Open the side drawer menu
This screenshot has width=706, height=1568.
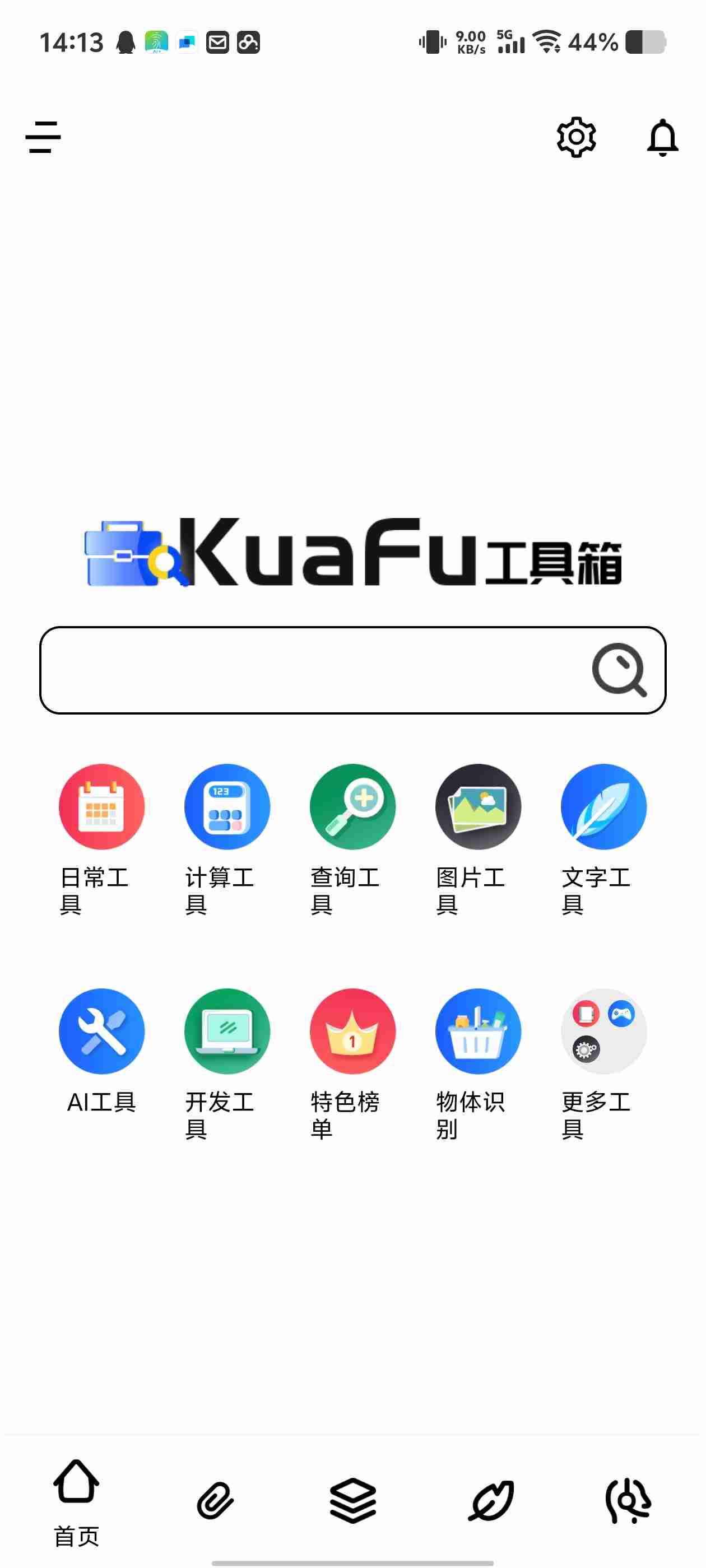tap(43, 137)
